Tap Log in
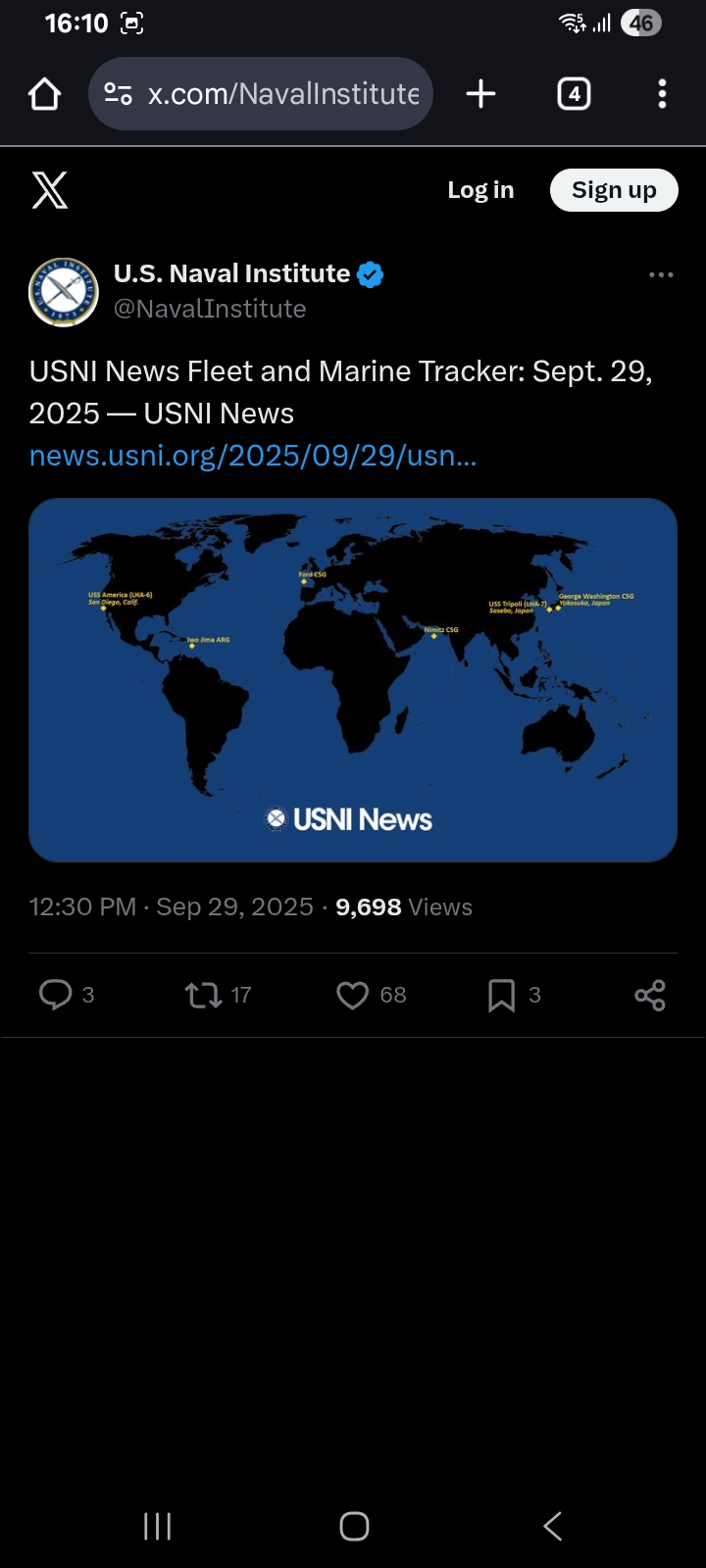Image resolution: width=706 pixels, height=1568 pixels. pos(480,190)
